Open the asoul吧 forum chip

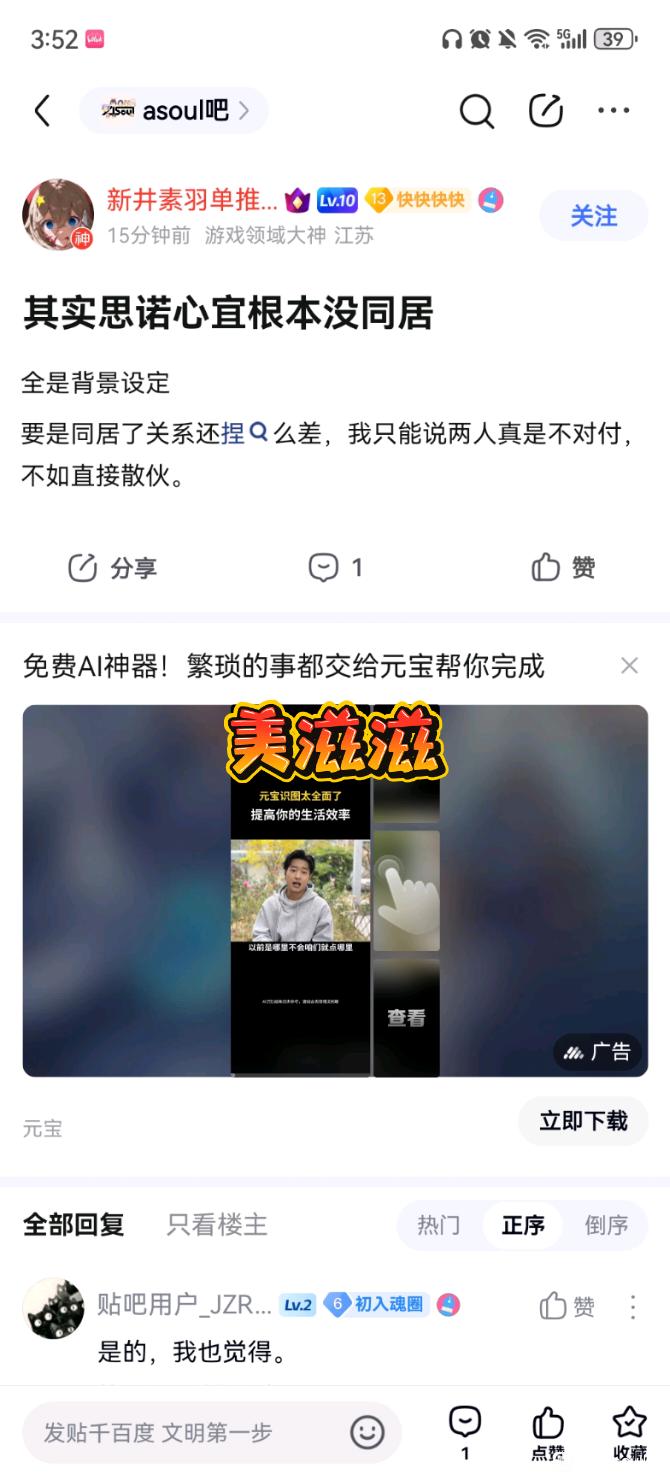pos(174,110)
